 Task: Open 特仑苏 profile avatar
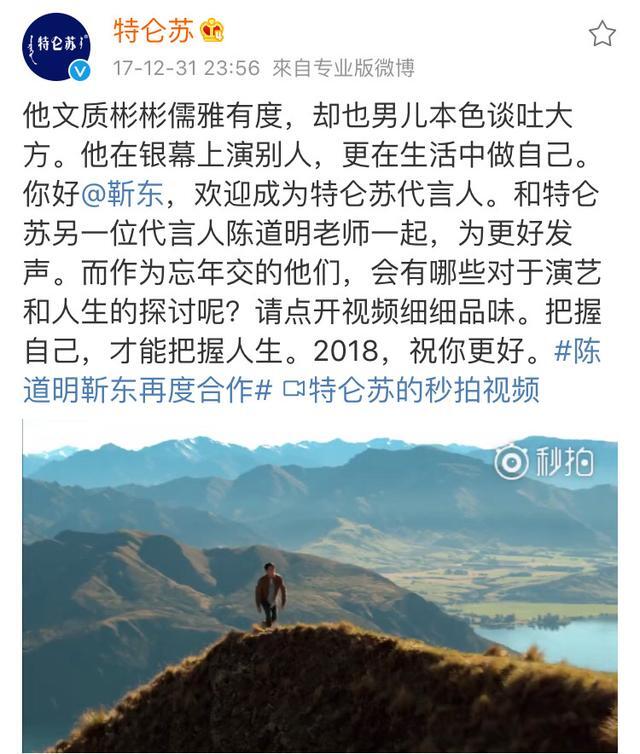coord(57,46)
